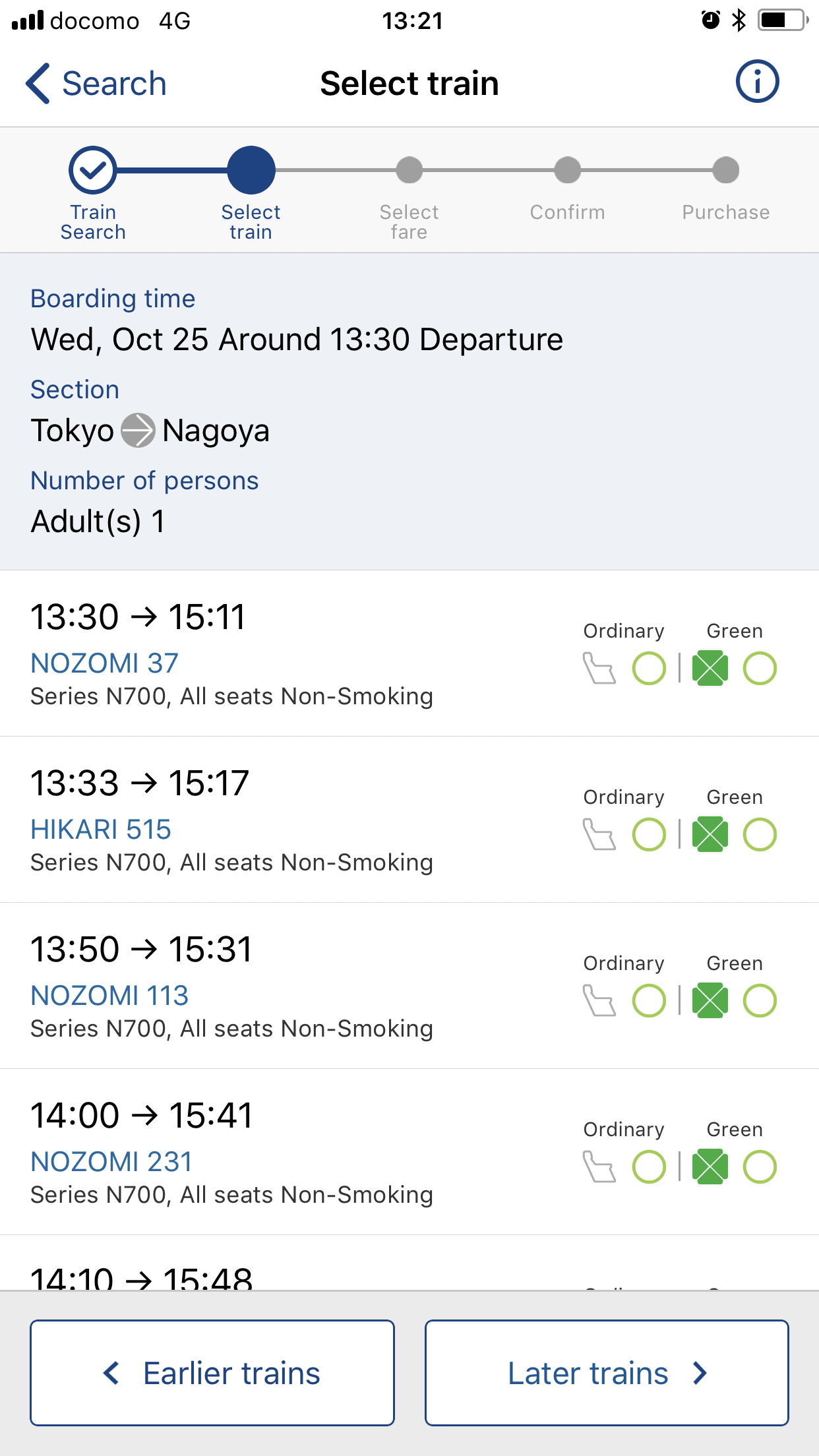Select the Green availability circle for HIKARI 515
The height and width of the screenshot is (1456, 819).
(760, 834)
